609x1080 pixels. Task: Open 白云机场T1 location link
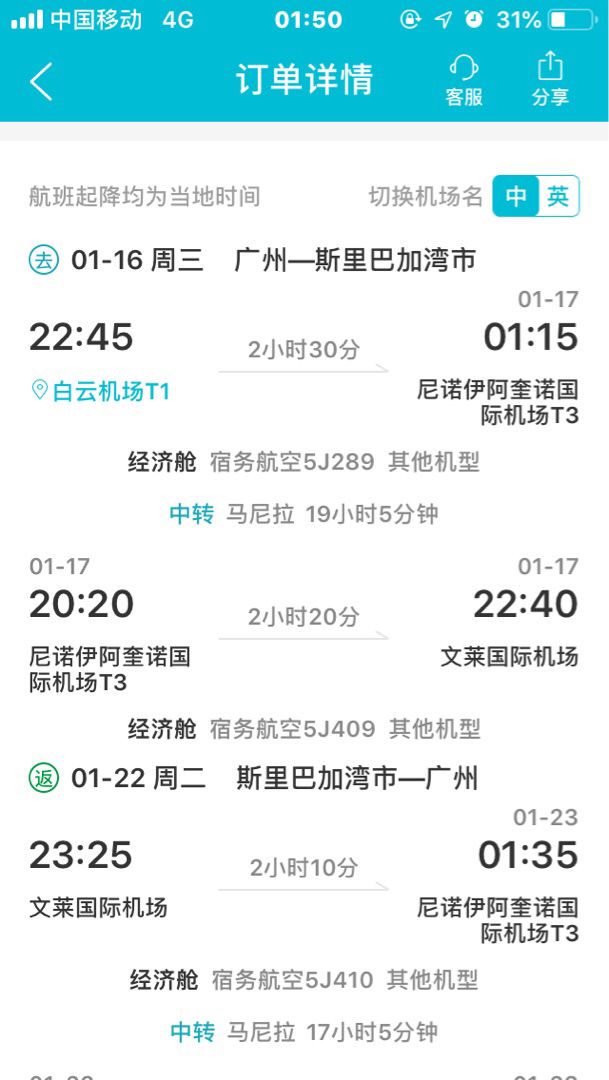pos(101,391)
